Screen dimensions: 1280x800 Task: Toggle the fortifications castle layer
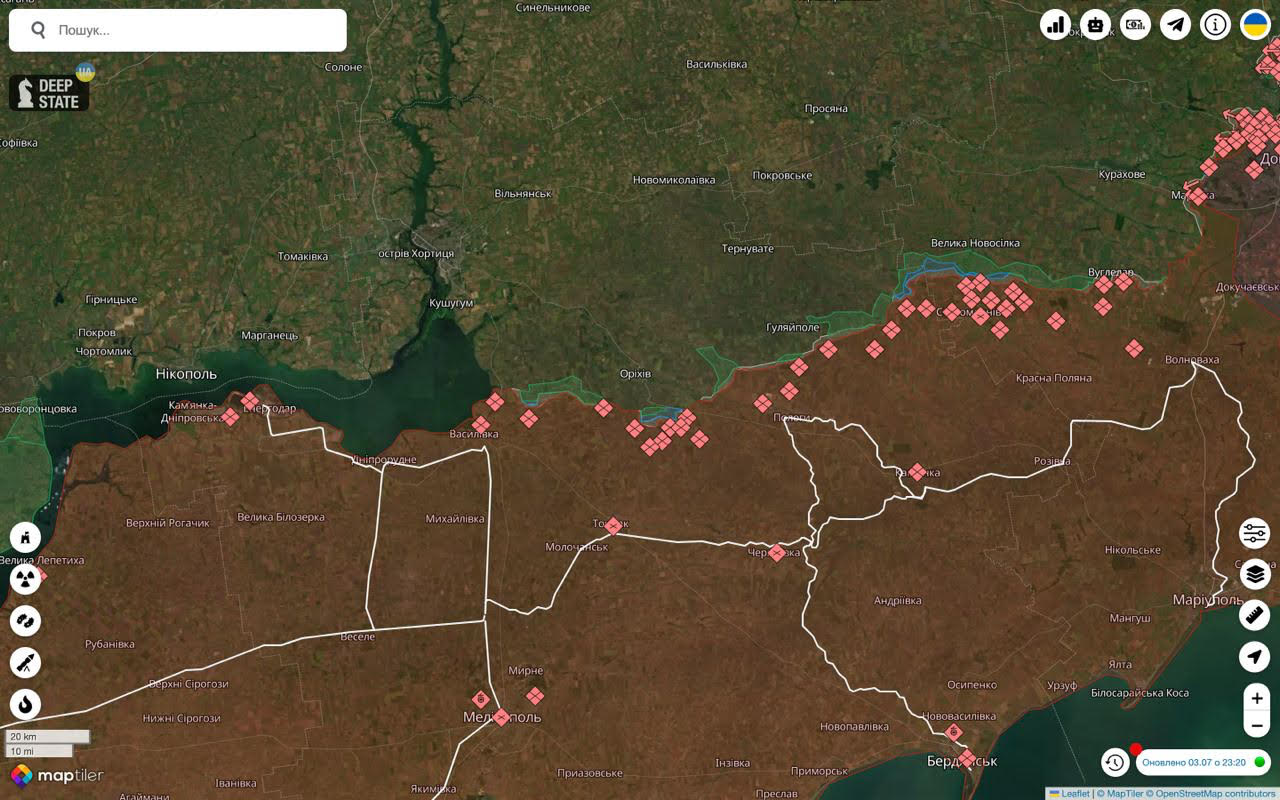(26, 537)
